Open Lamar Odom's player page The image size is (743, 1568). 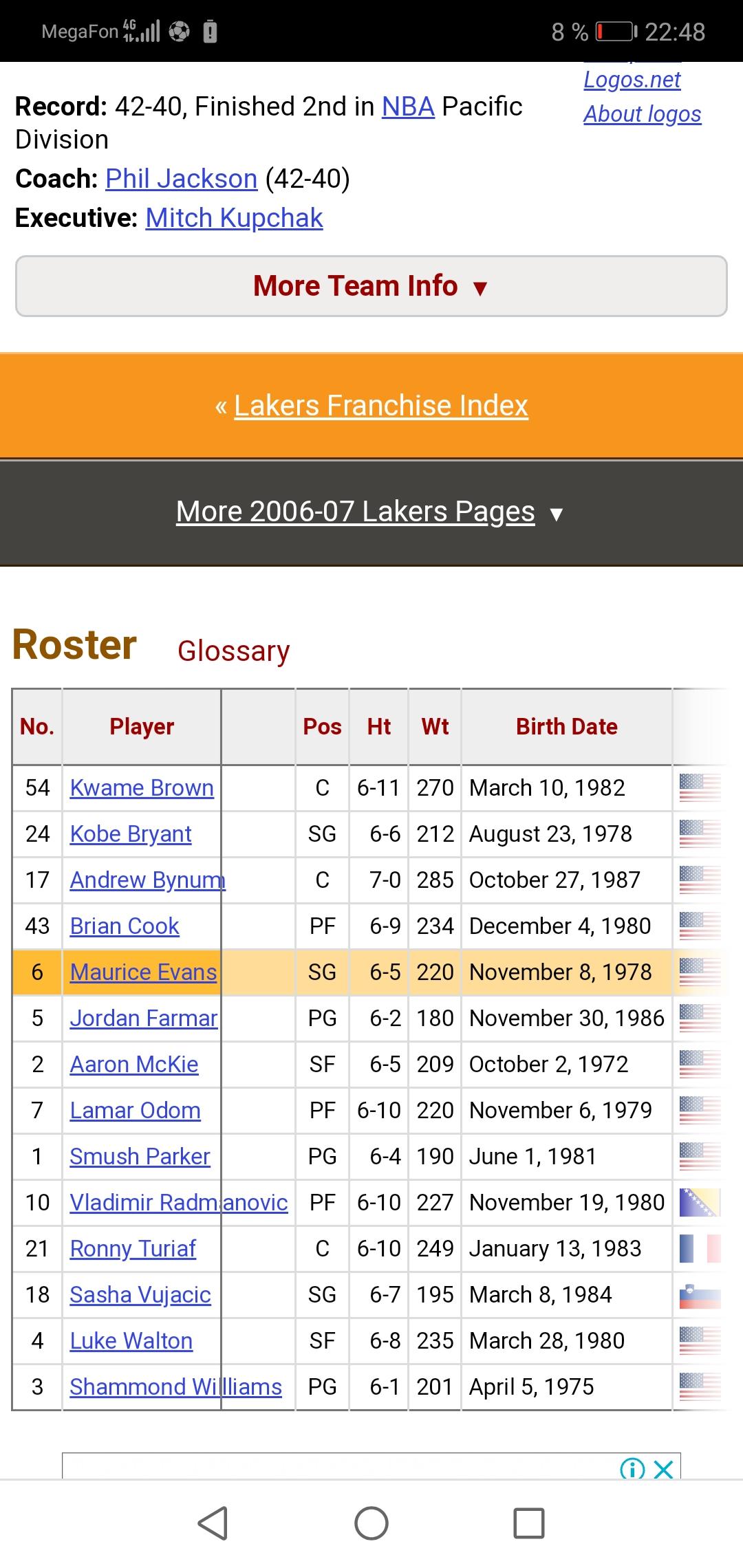point(136,1110)
